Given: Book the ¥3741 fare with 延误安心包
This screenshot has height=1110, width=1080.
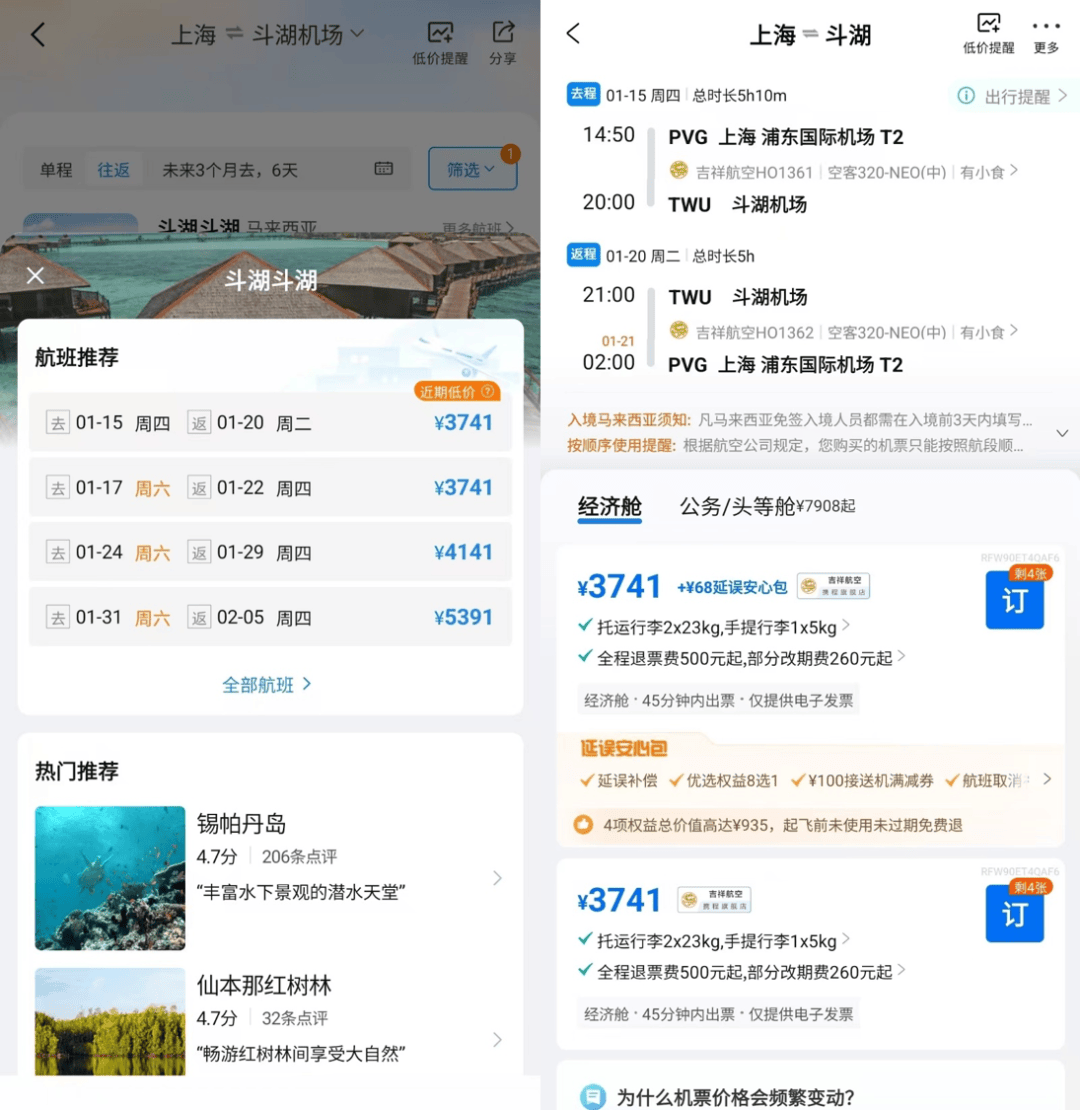Looking at the screenshot, I should (1014, 601).
